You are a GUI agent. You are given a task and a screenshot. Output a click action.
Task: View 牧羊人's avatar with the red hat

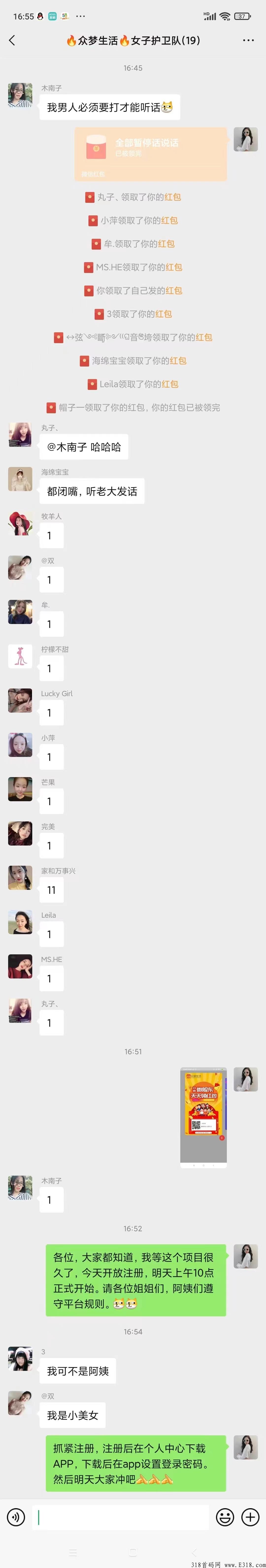pos(20,524)
